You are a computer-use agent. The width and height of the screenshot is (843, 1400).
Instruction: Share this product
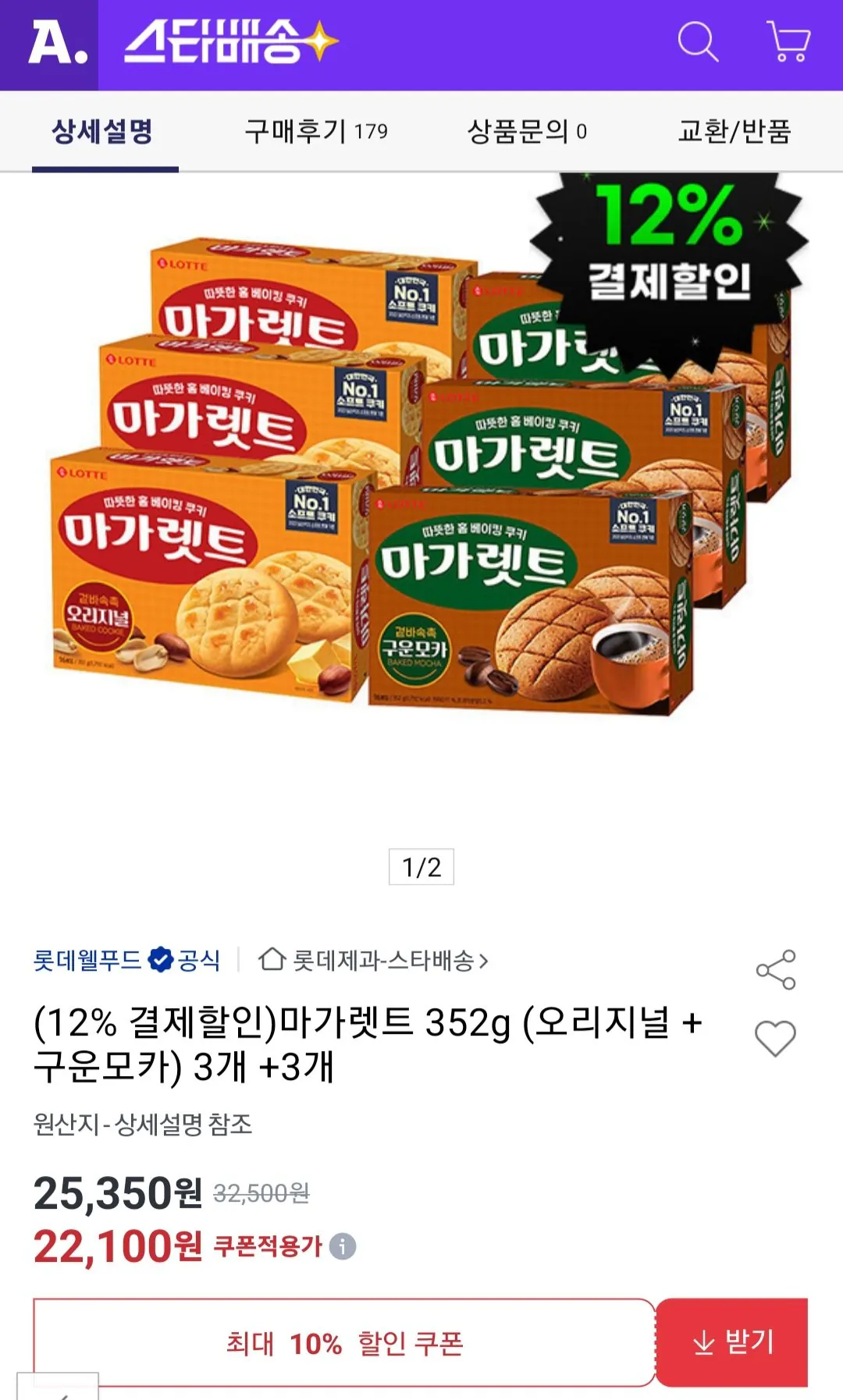tap(776, 970)
